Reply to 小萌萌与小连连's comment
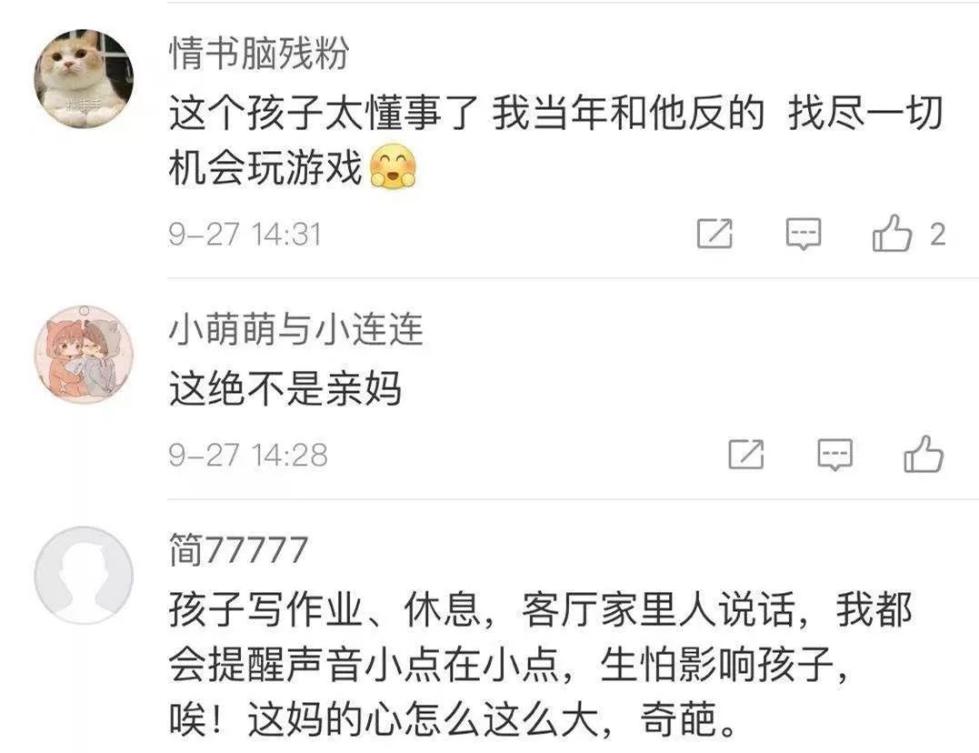The image size is (979, 753). click(x=835, y=454)
